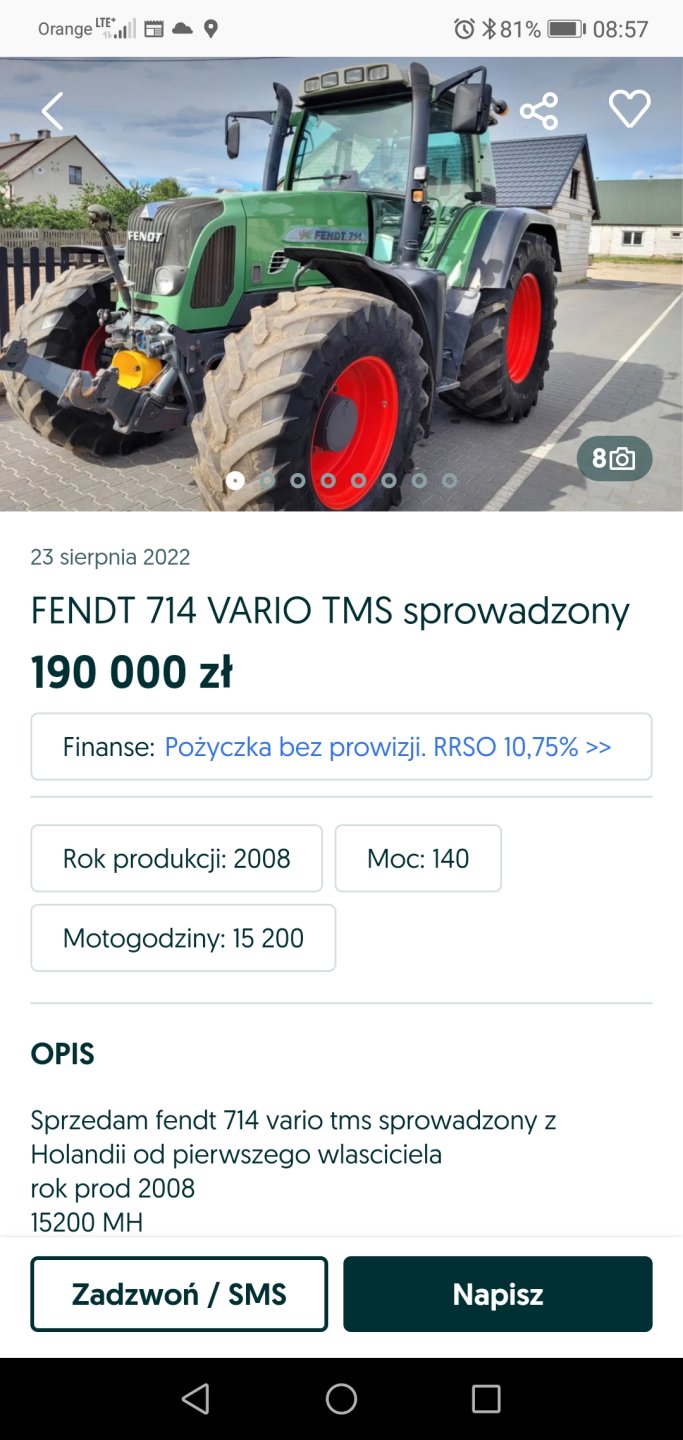Tap the Zadzwoń / SMS button

click(179, 1294)
